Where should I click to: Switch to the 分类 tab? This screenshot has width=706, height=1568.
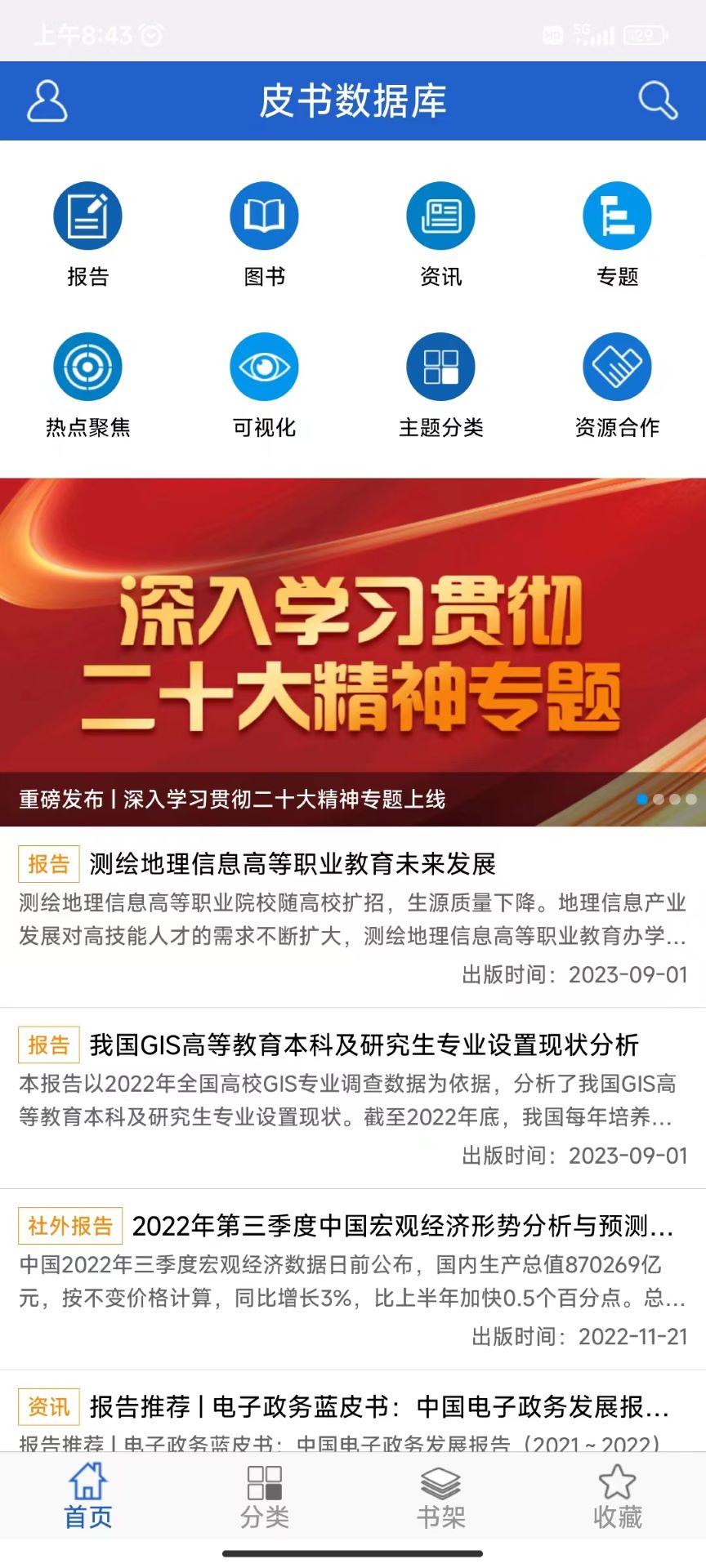pyautogui.click(x=264, y=1497)
